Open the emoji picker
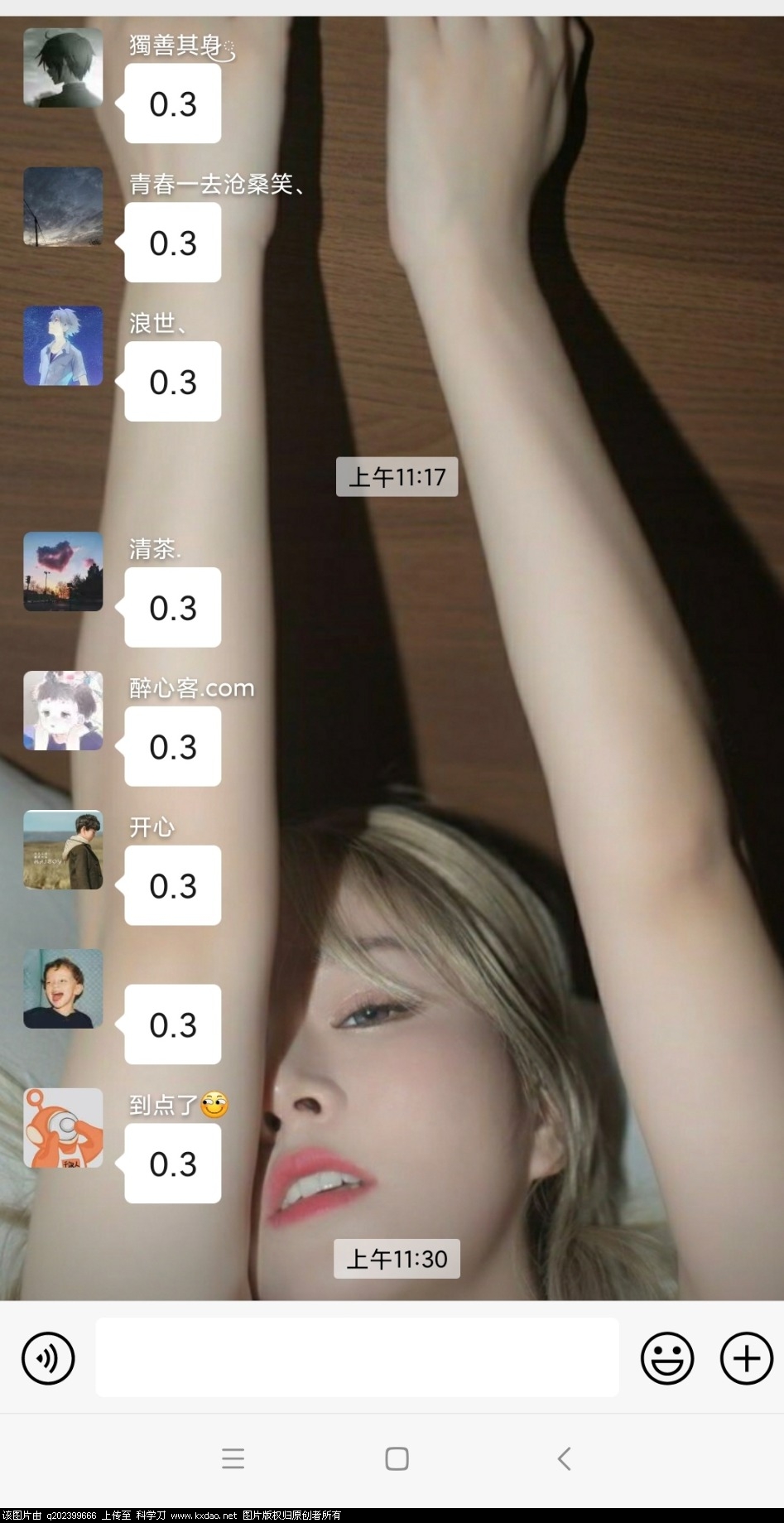Screen dimensions: 784x1523 (666, 1357)
